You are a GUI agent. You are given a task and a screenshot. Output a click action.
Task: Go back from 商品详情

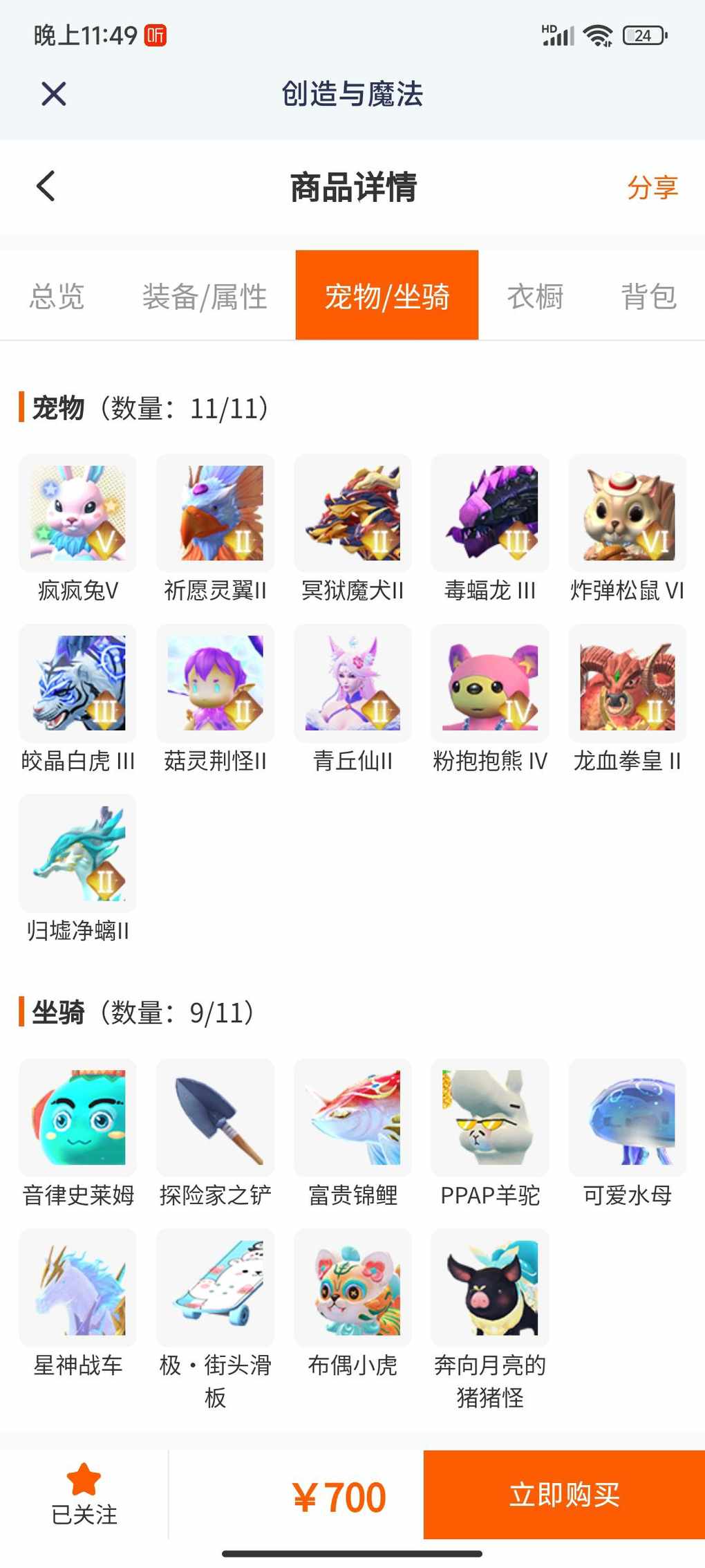tap(46, 186)
